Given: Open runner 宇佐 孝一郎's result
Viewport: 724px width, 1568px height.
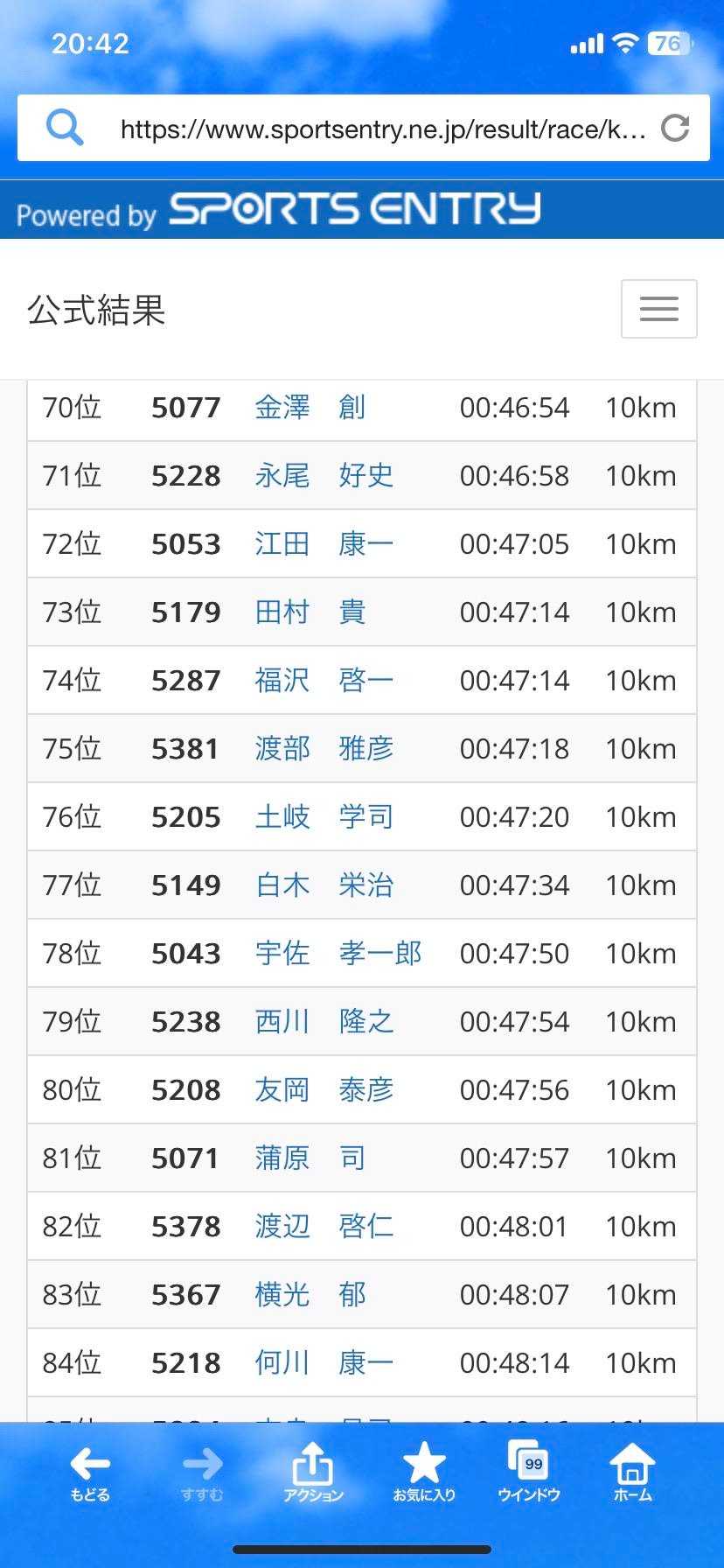Looking at the screenshot, I should pyautogui.click(x=338, y=954).
